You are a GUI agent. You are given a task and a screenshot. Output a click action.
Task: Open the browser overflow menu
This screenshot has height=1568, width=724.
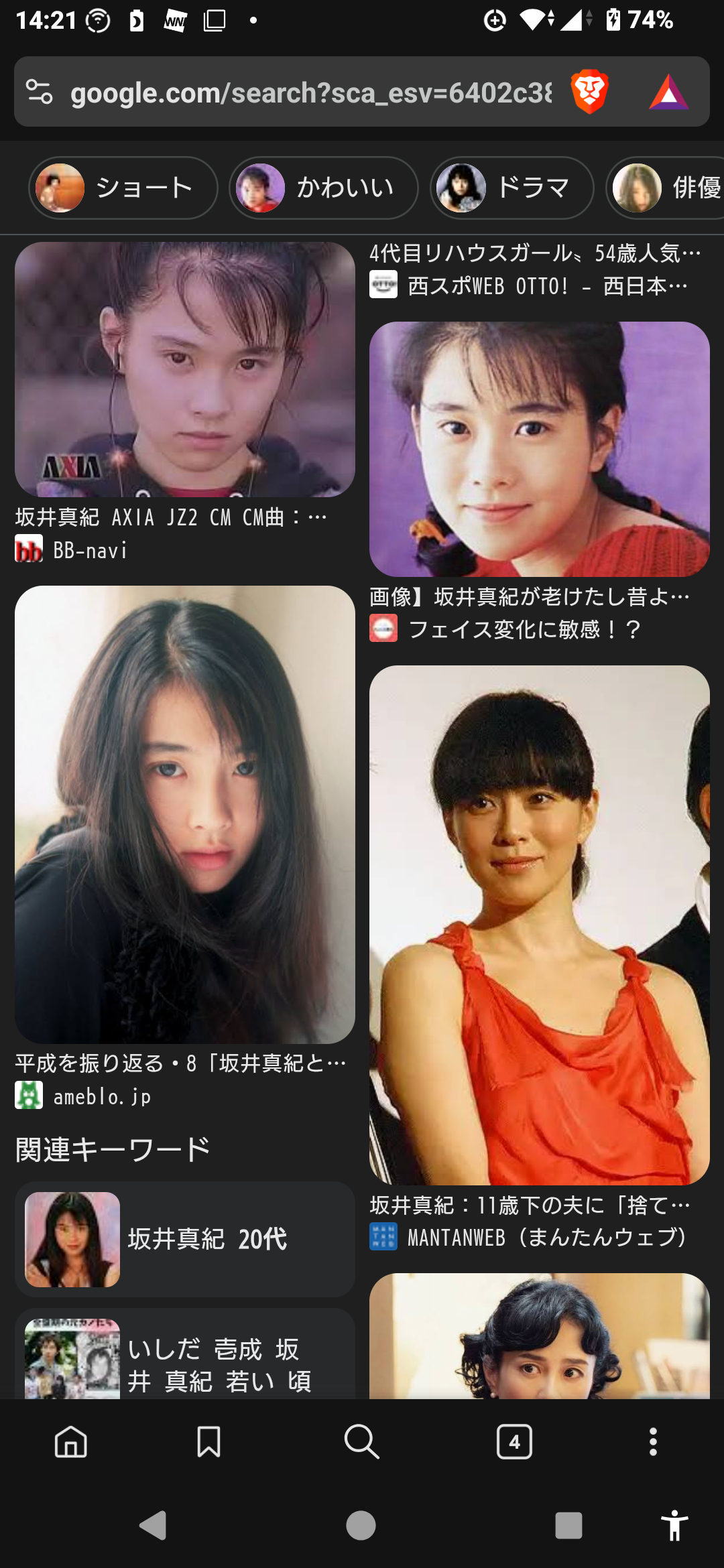[653, 1441]
